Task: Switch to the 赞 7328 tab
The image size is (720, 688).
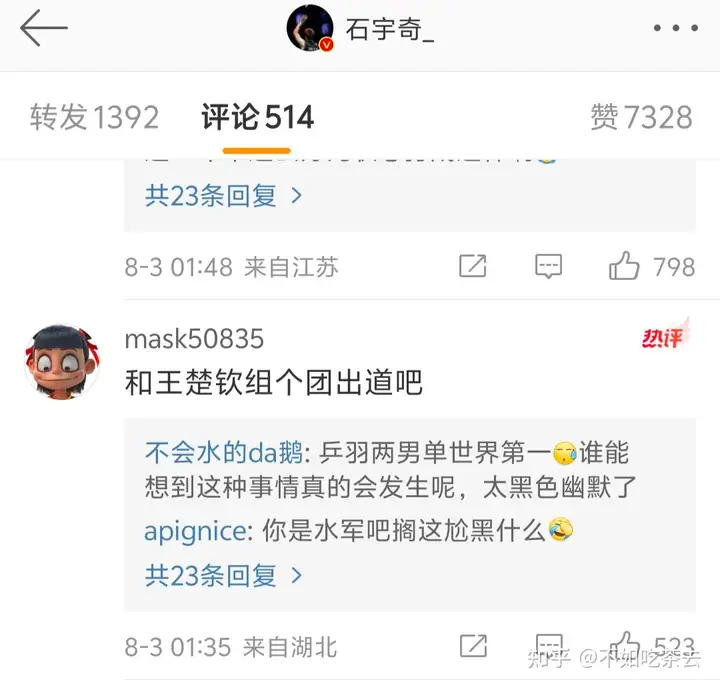Action: (x=641, y=117)
